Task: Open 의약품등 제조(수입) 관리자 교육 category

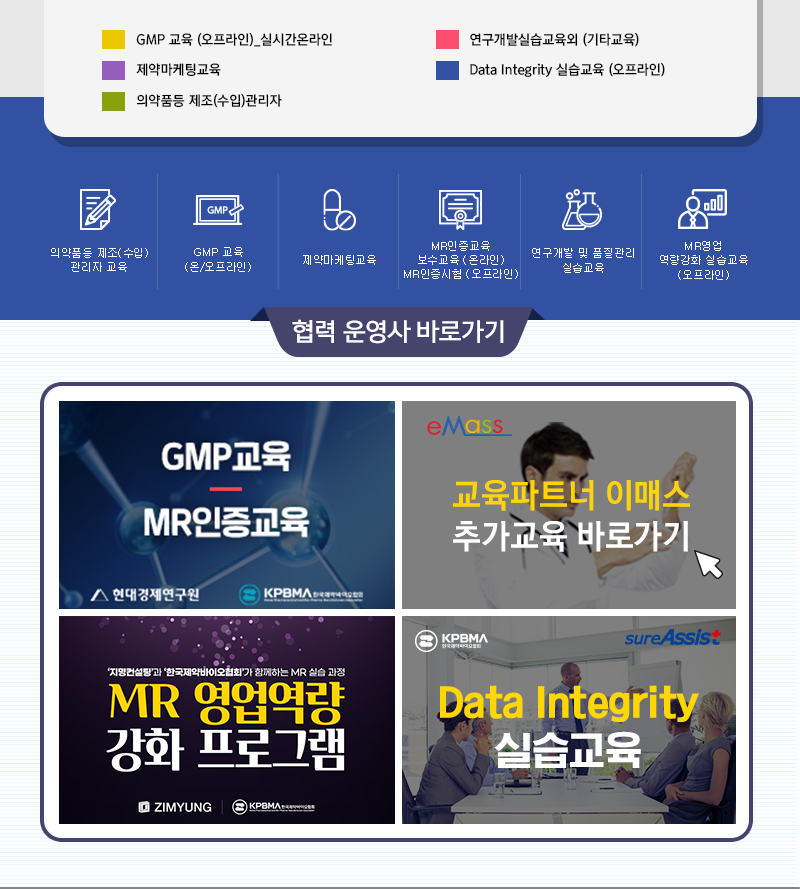Action: [x=98, y=230]
